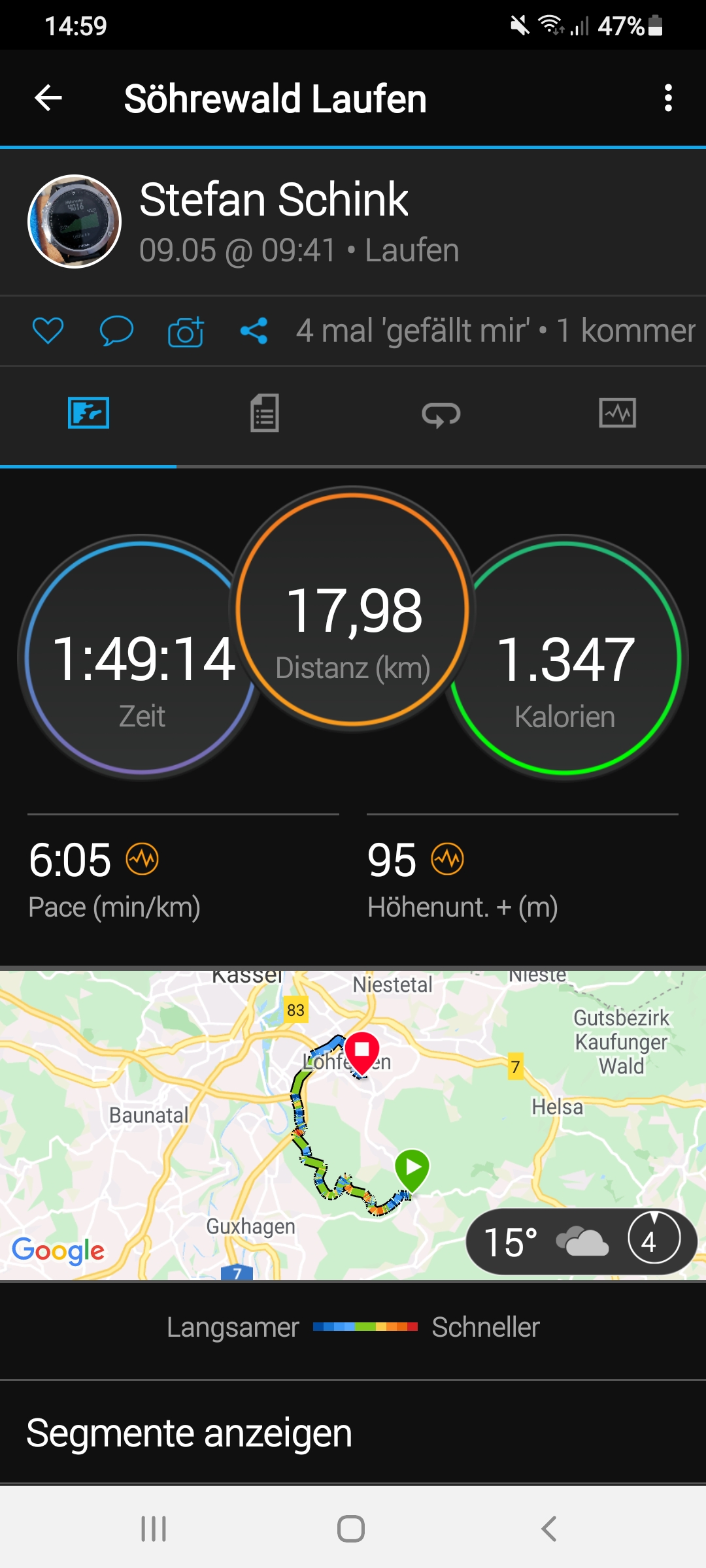Select the overview tab
706x1568 pixels.
tap(88, 414)
